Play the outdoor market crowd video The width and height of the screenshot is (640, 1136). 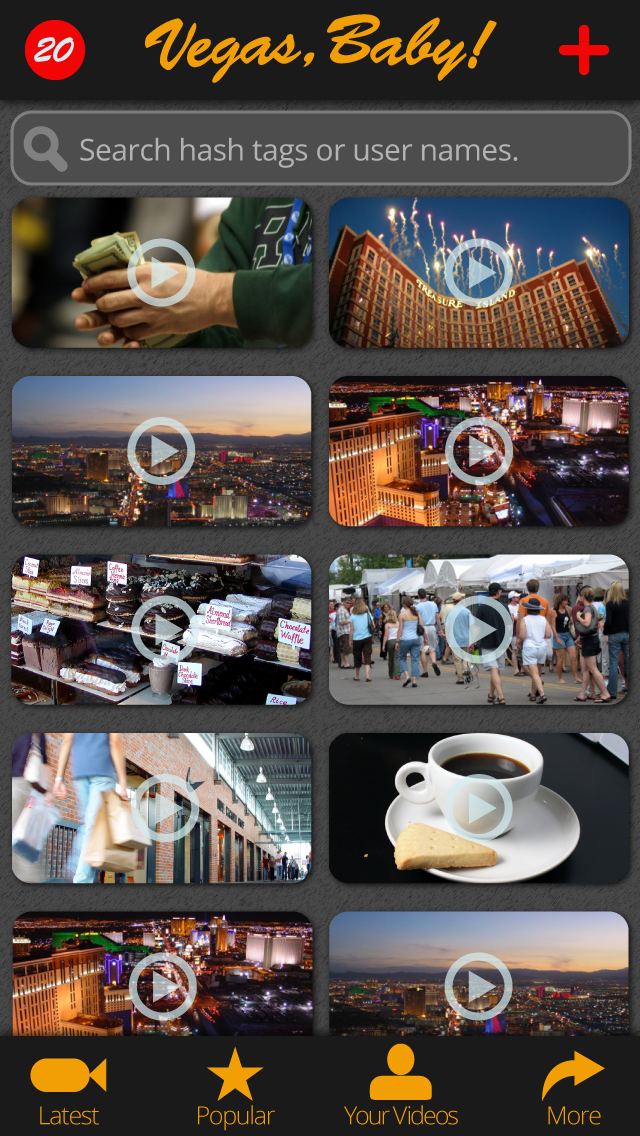pyautogui.click(x=479, y=630)
